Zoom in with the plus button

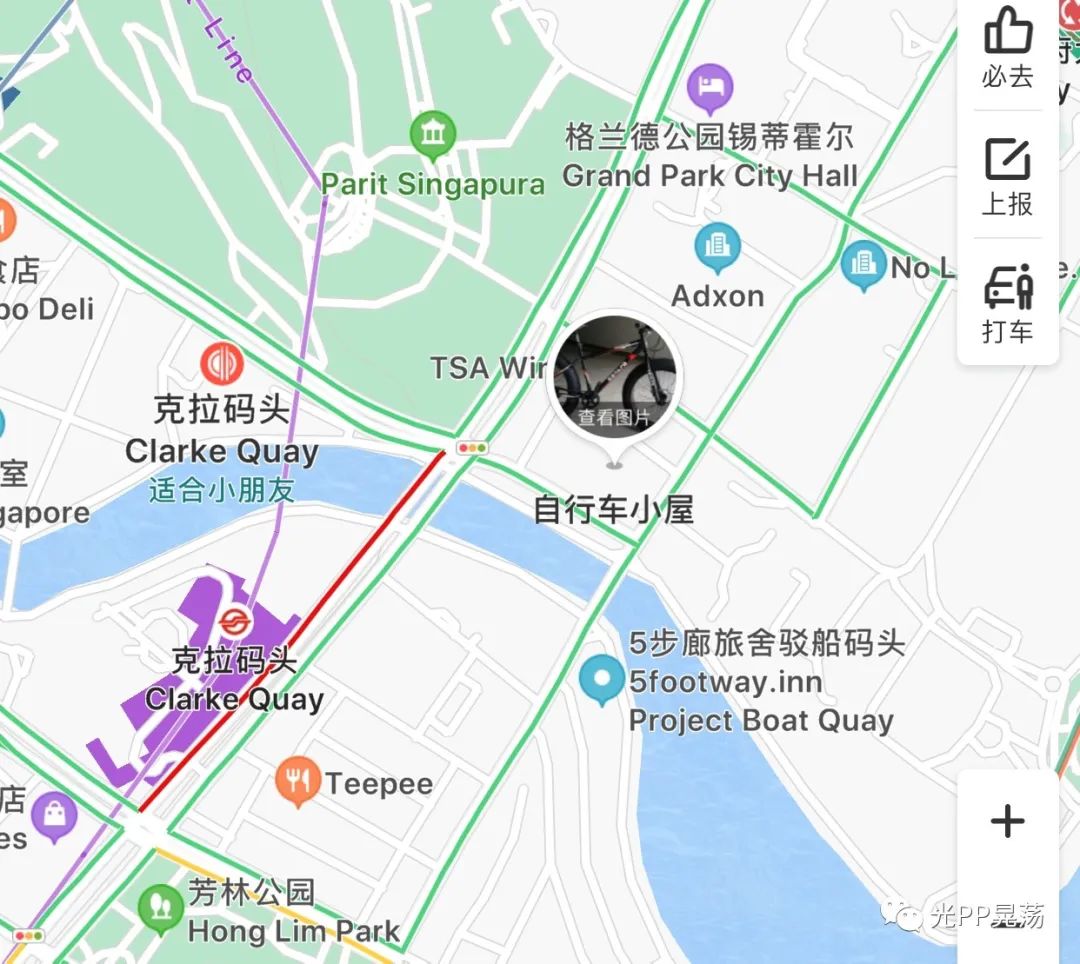click(x=1008, y=822)
